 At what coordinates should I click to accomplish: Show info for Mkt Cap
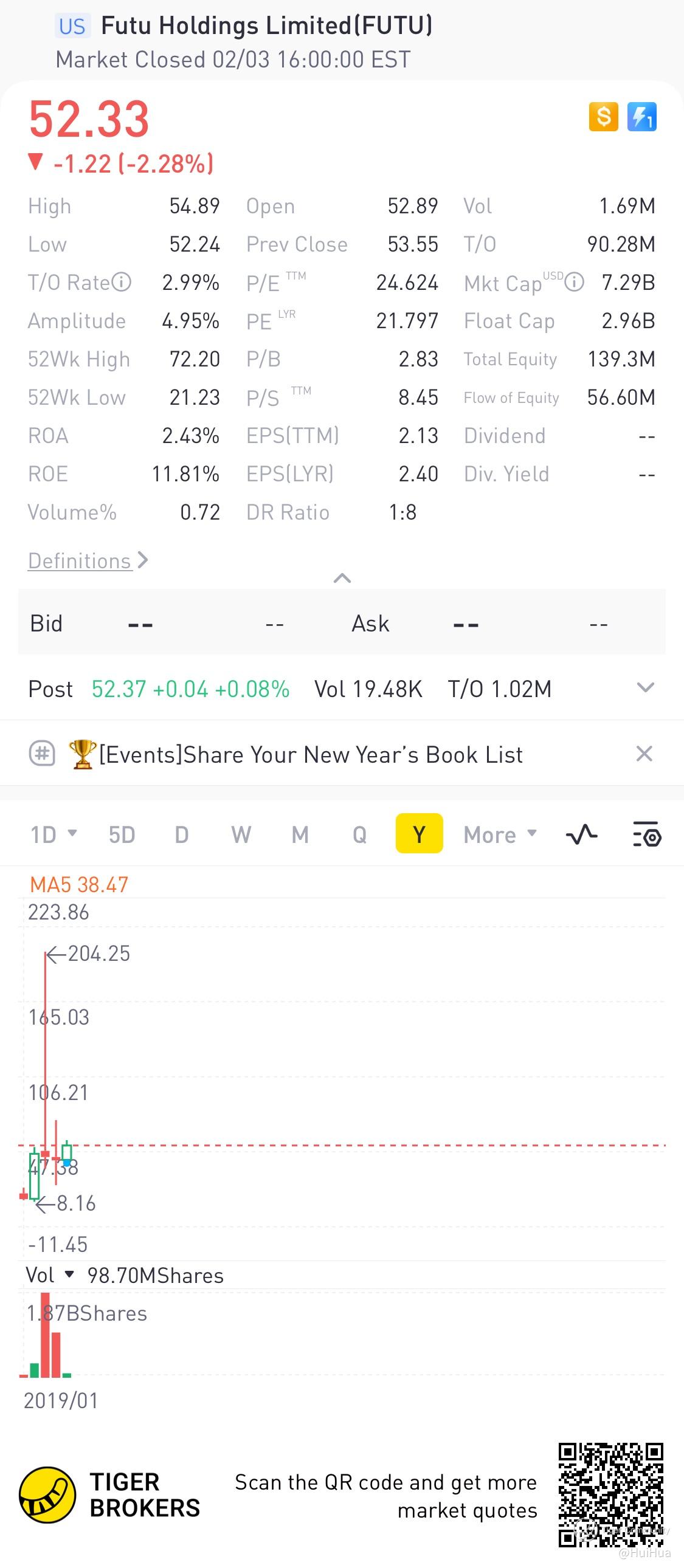coord(575,283)
